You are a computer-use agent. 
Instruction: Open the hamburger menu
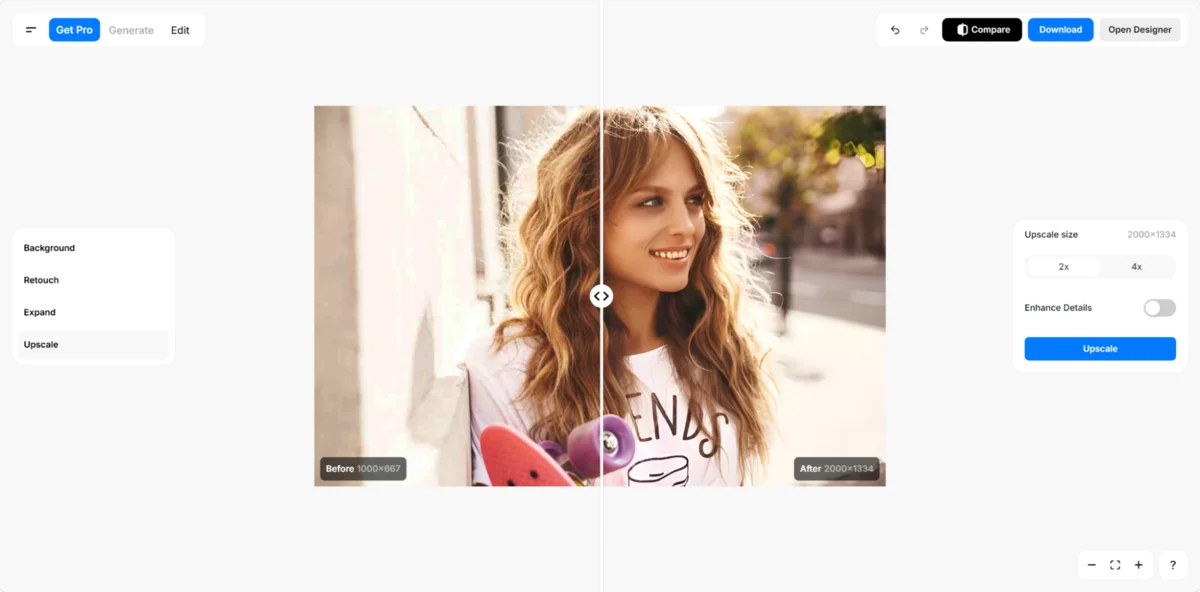click(31, 30)
